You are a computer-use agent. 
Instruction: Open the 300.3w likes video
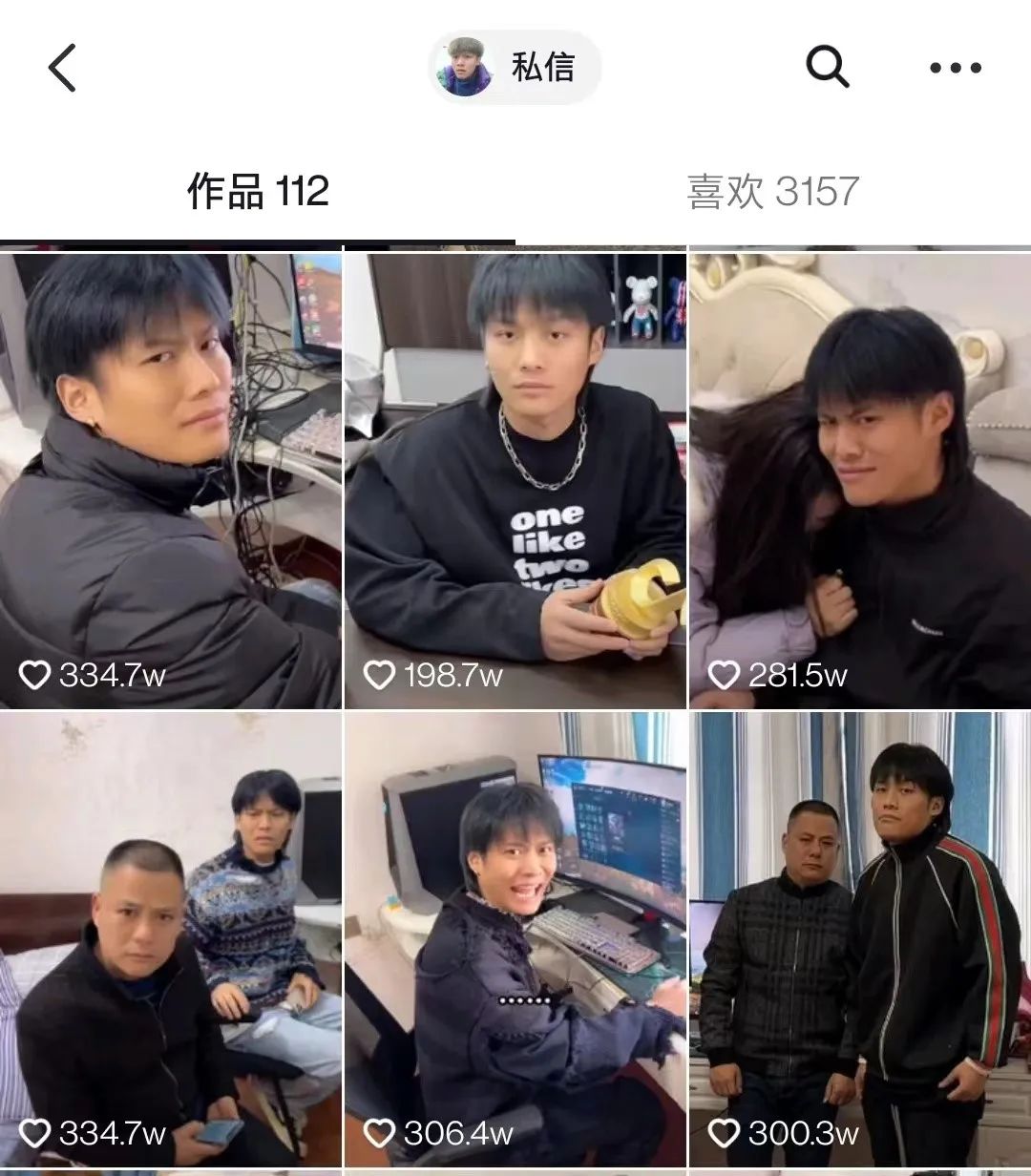(x=860, y=940)
